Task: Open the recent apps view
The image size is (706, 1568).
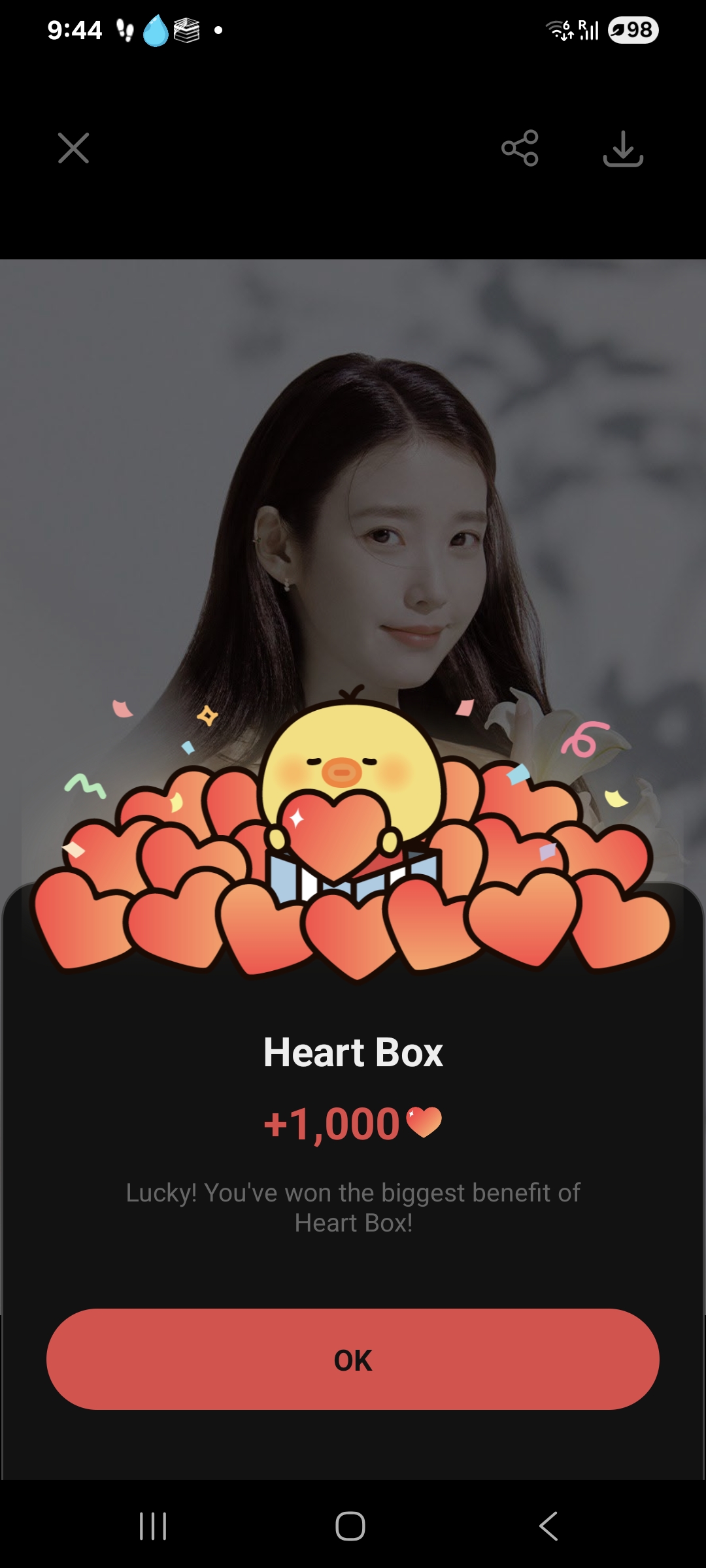Action: [154, 1526]
